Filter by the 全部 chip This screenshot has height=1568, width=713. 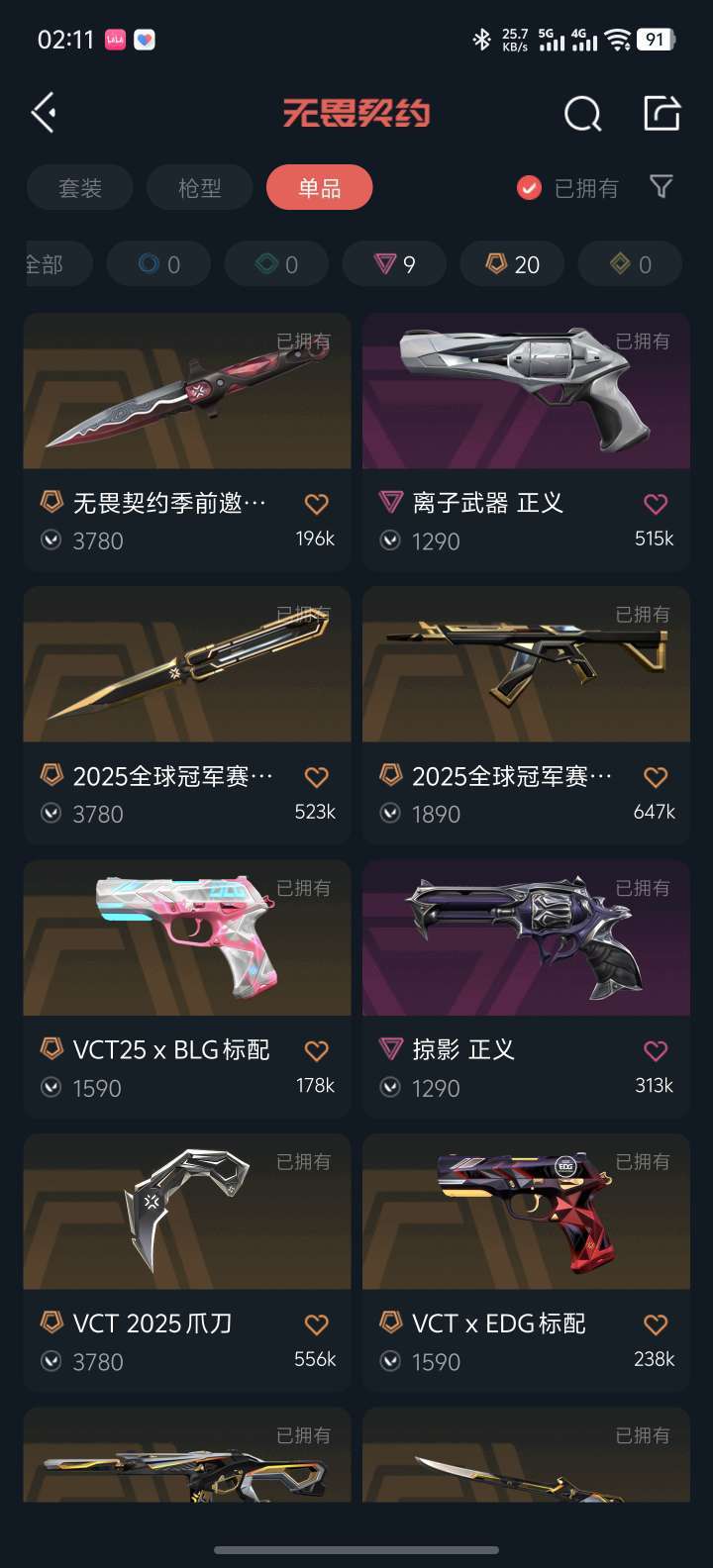pos(50,264)
